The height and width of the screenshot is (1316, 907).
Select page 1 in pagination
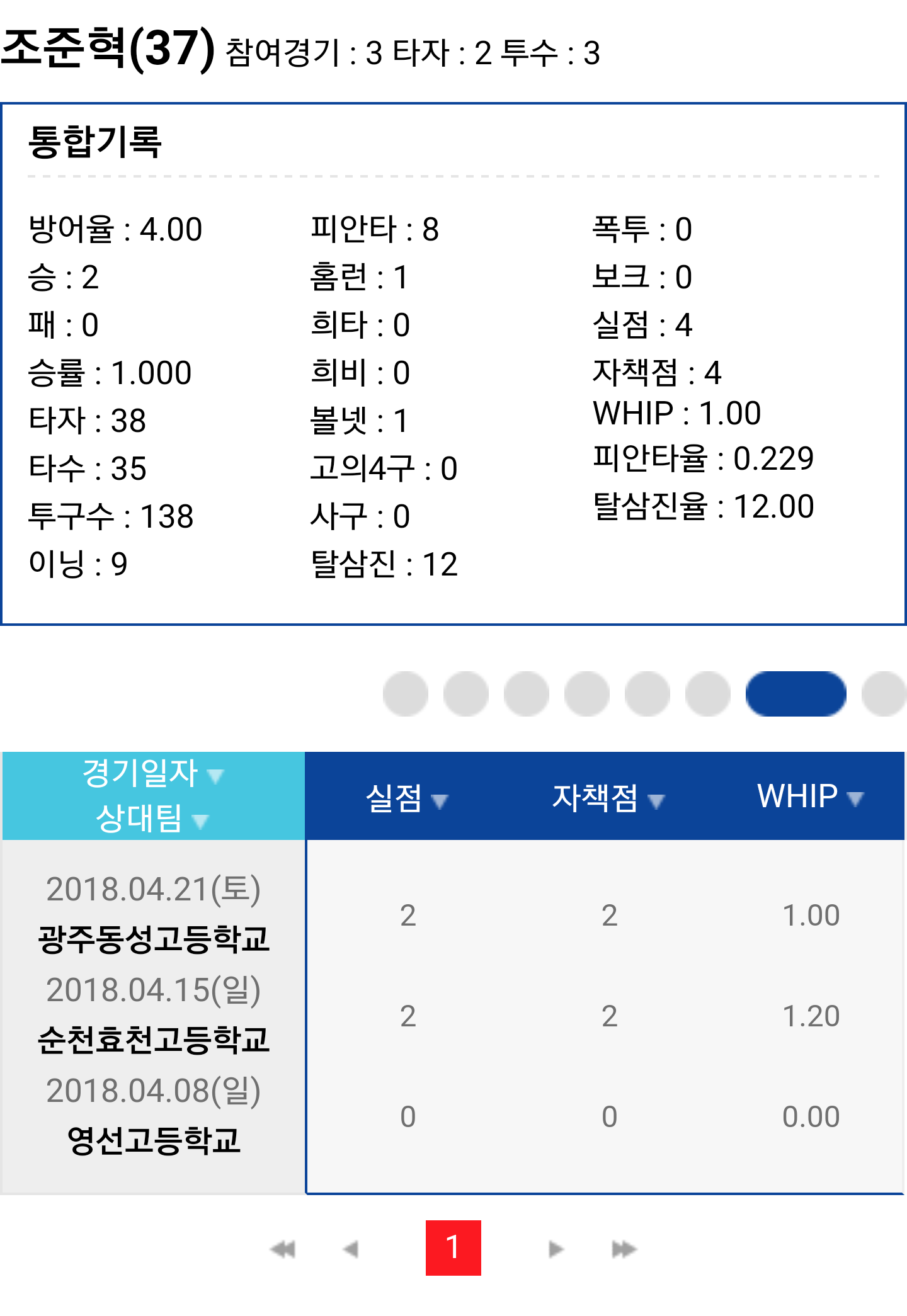click(x=453, y=1248)
